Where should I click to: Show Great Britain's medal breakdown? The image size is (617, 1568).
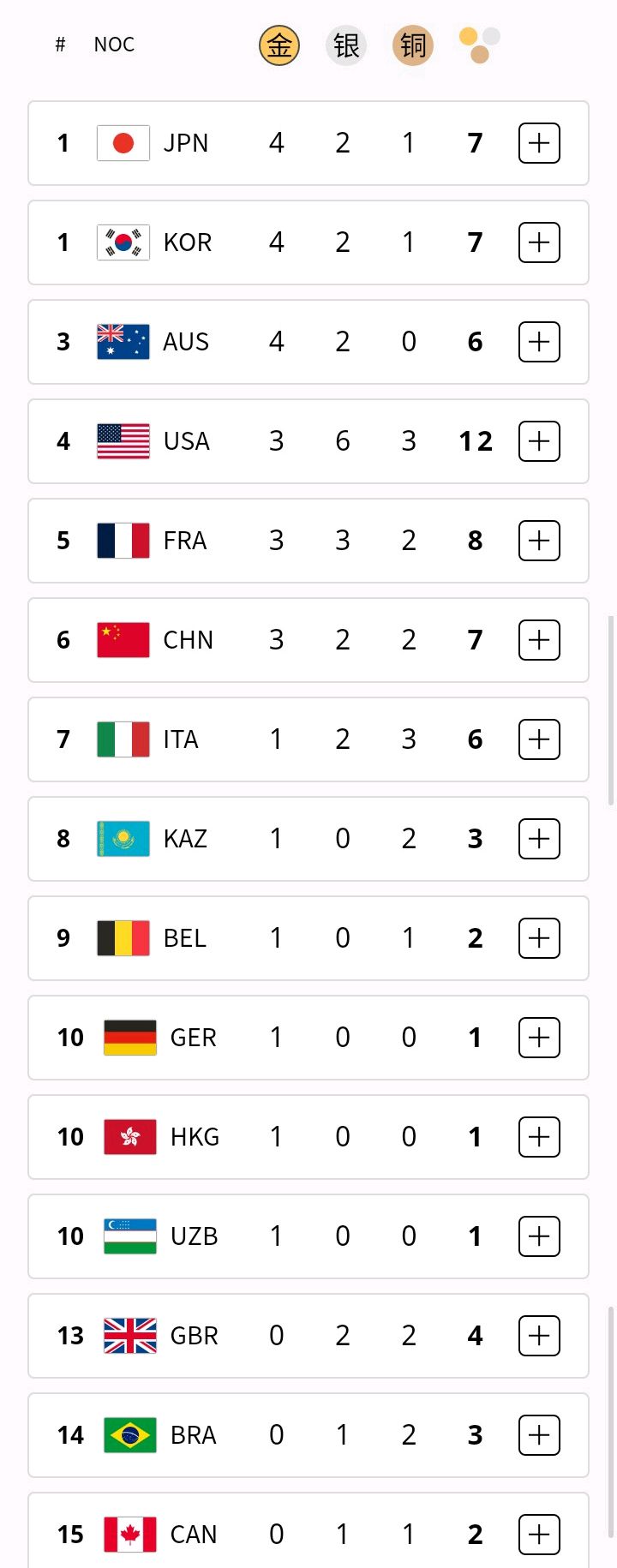[539, 1336]
